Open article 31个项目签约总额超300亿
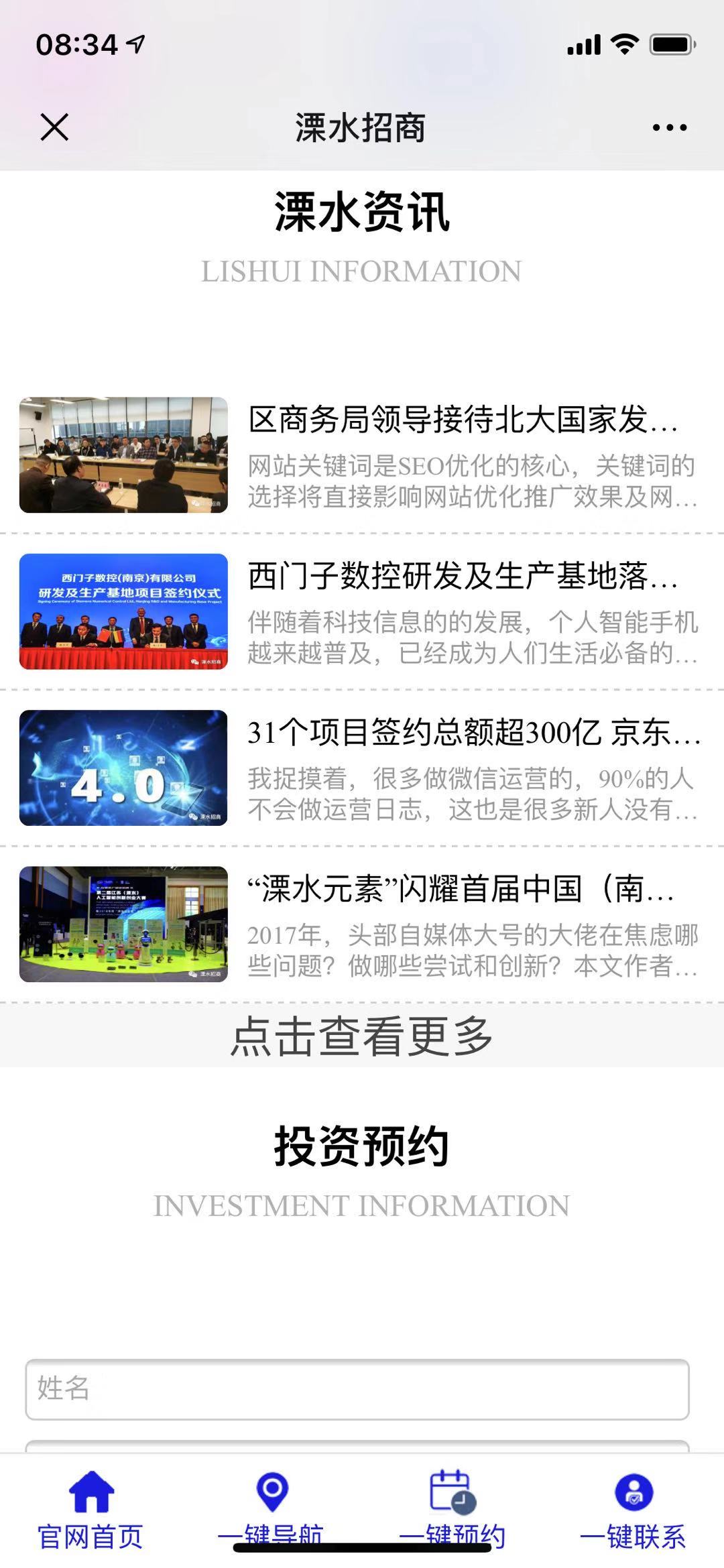724x1568 pixels. tap(473, 733)
